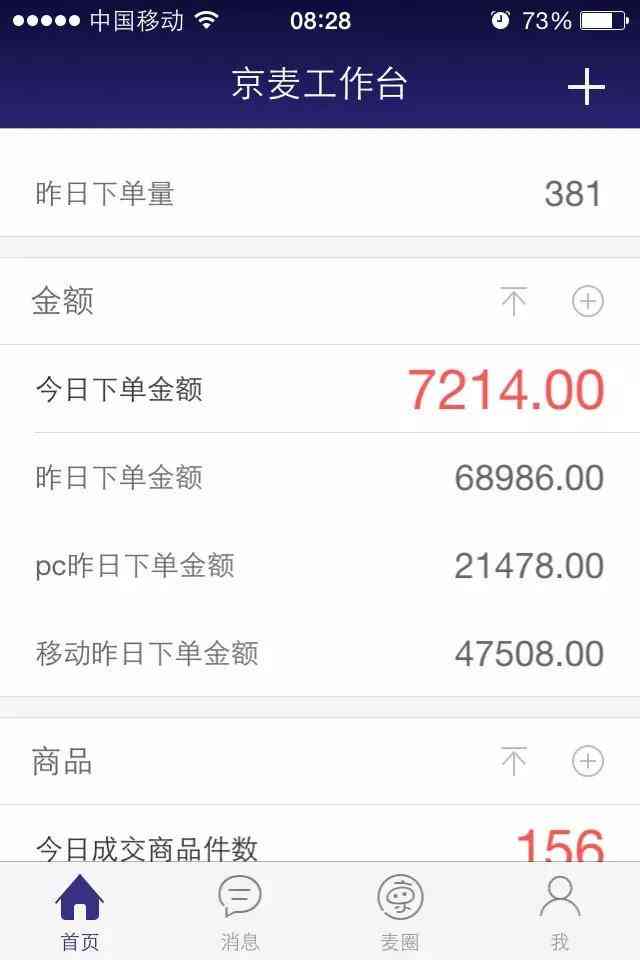Pin the 商品 section to top
Image resolution: width=640 pixels, height=960 pixels.
click(x=513, y=761)
